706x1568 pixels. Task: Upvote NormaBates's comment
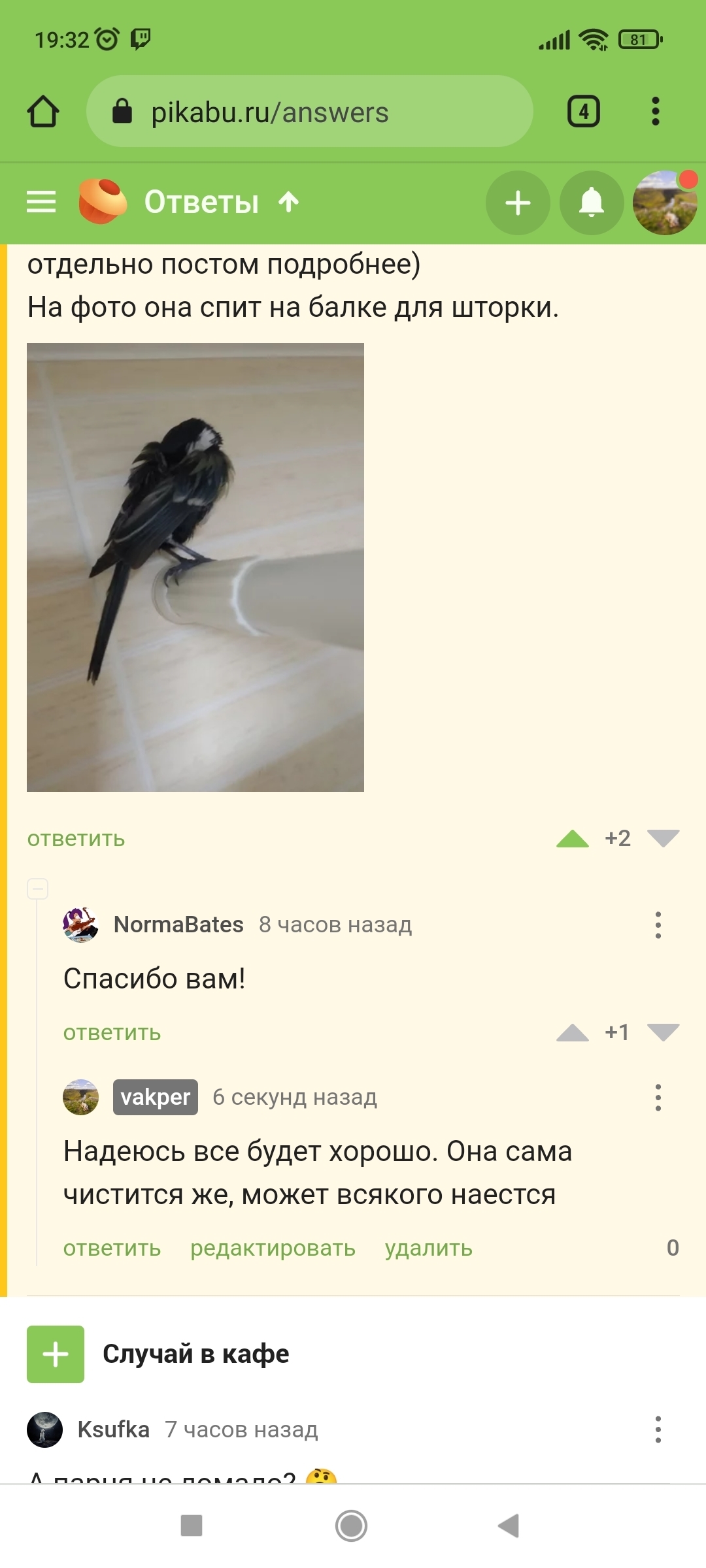pos(573,1033)
